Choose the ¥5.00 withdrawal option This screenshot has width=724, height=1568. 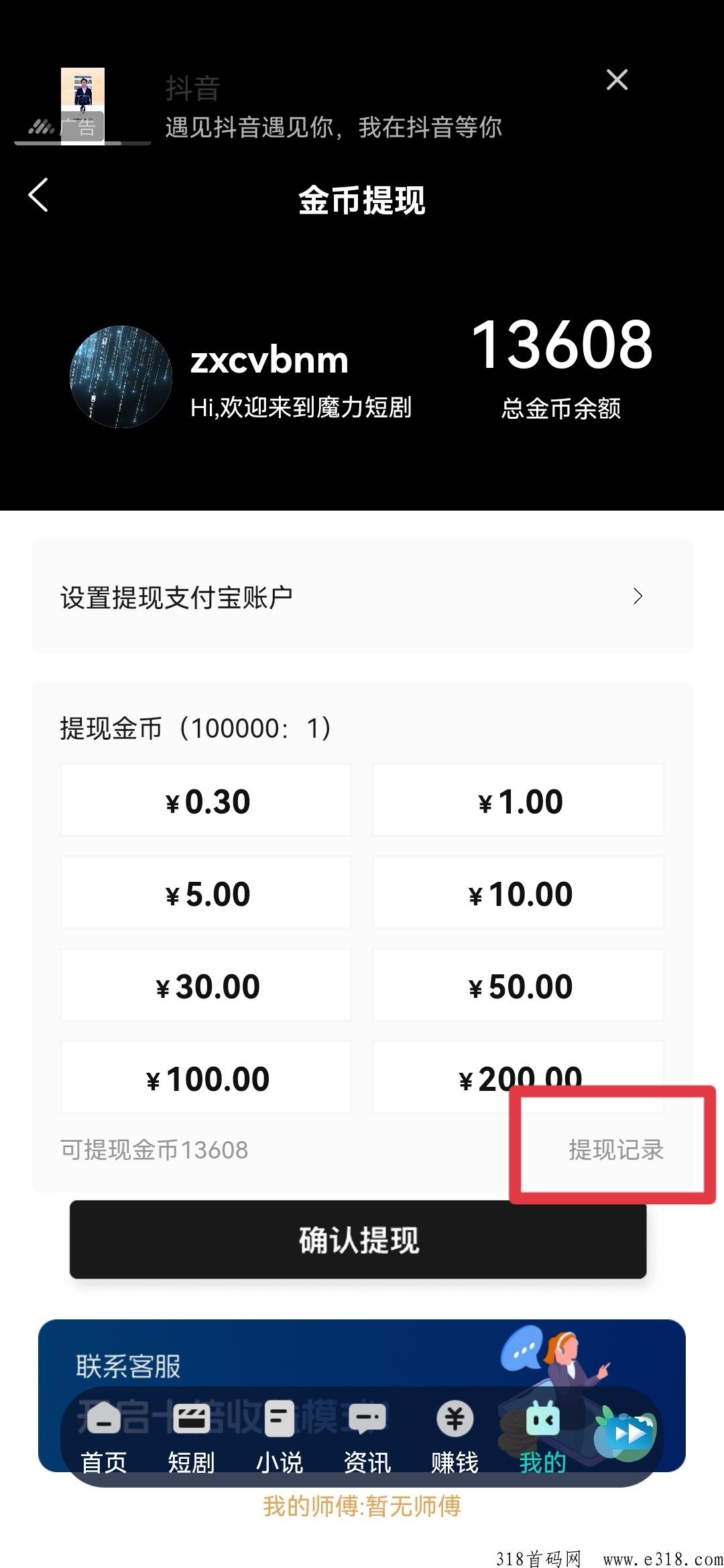point(206,893)
